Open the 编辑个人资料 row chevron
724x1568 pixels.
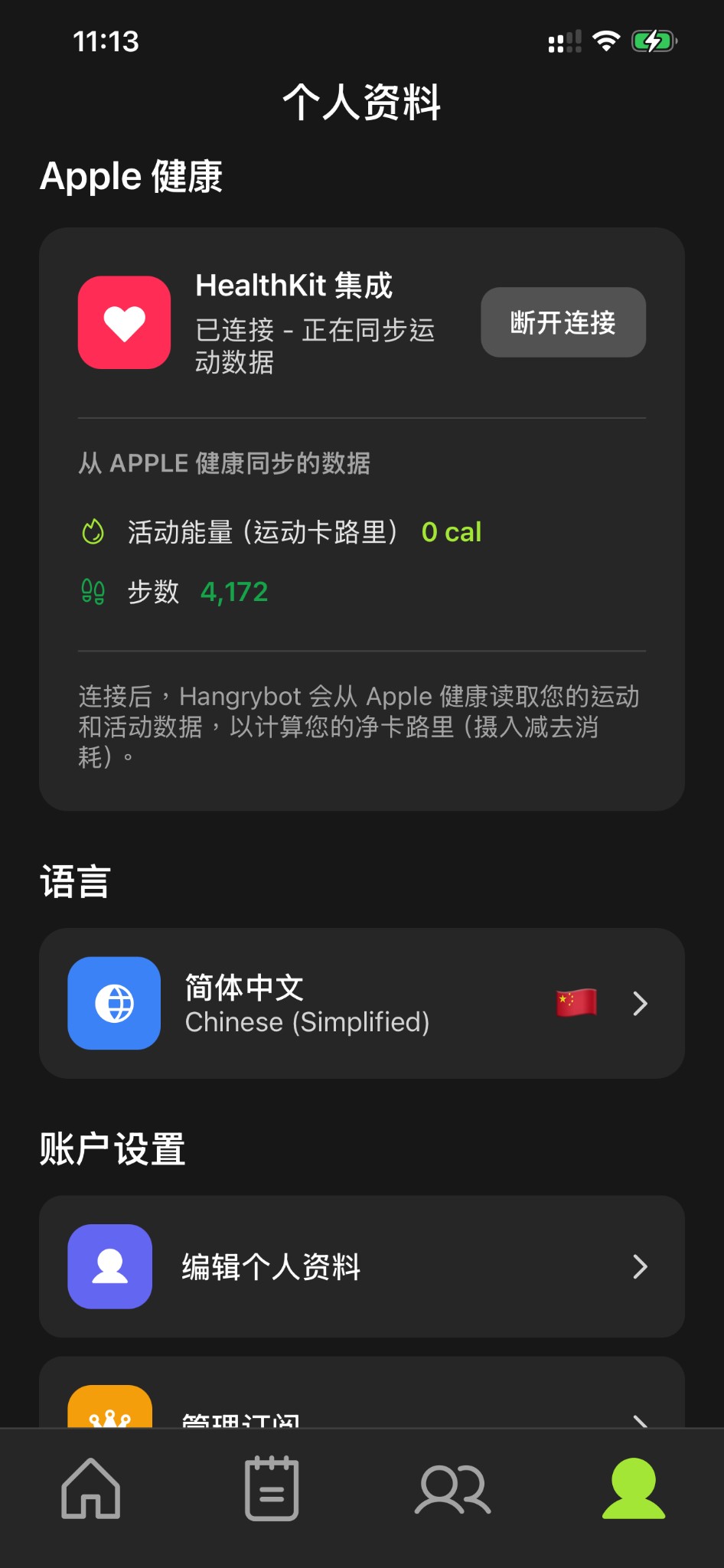click(641, 1266)
